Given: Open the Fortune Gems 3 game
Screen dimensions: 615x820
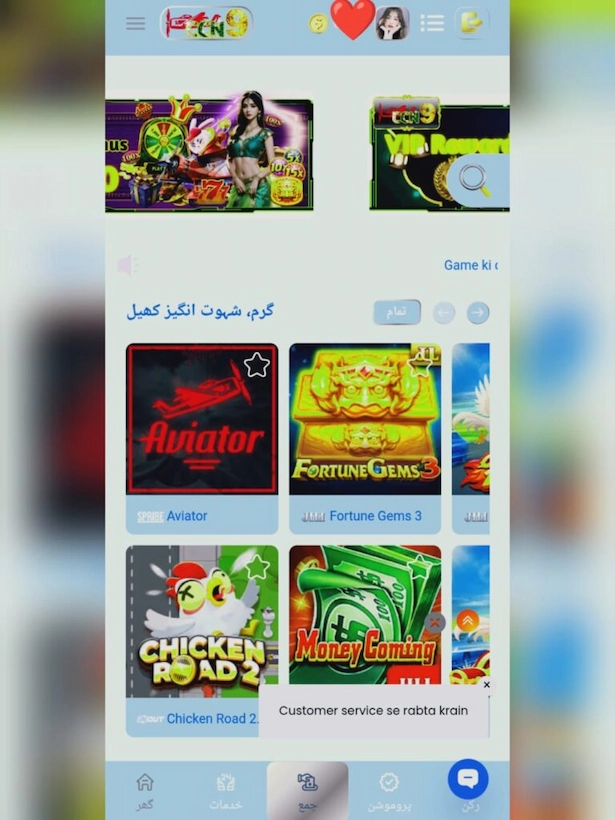Looking at the screenshot, I should click(x=365, y=420).
